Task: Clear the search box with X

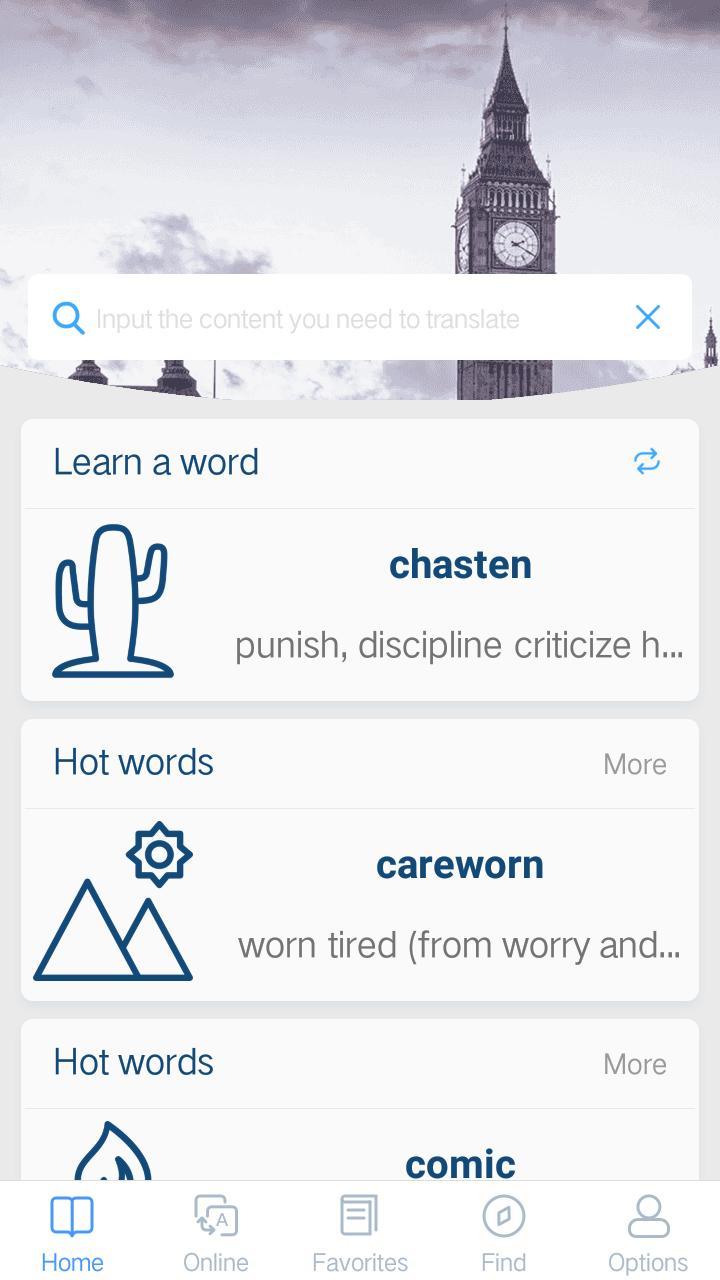Action: (648, 317)
